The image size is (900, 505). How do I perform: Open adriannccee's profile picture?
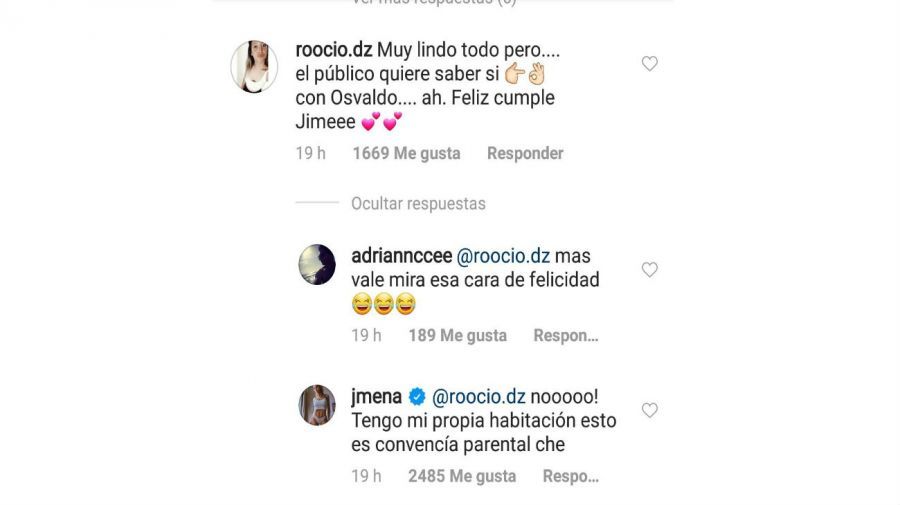click(x=323, y=264)
